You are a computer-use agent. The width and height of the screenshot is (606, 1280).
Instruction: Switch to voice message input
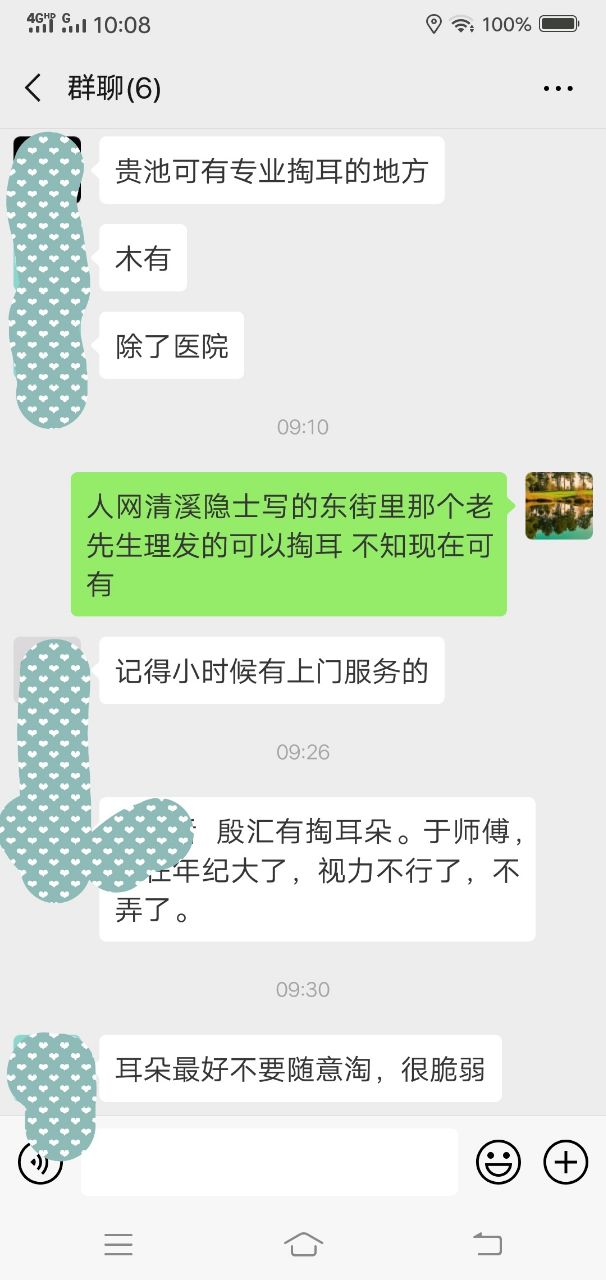pyautogui.click(x=40, y=1162)
